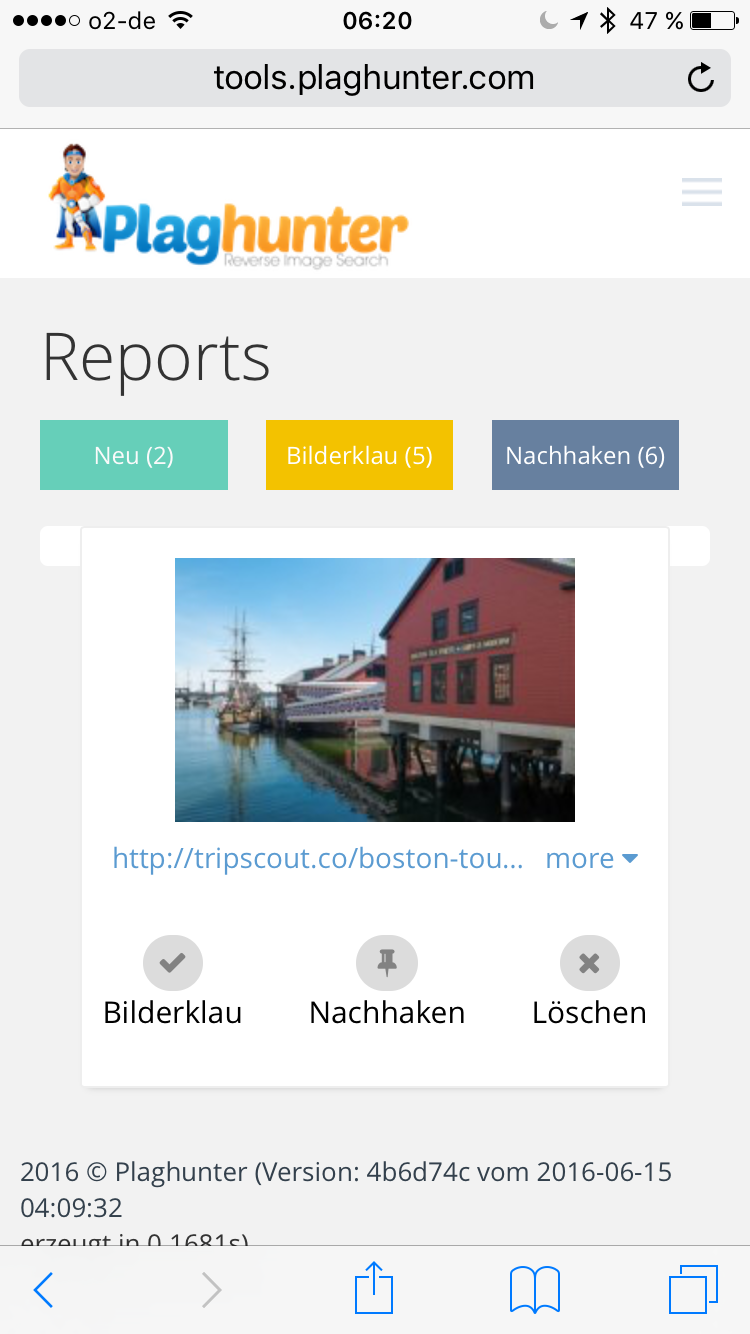This screenshot has width=750, height=1334.
Task: Open Safari bookmarks
Action: click(x=535, y=1290)
